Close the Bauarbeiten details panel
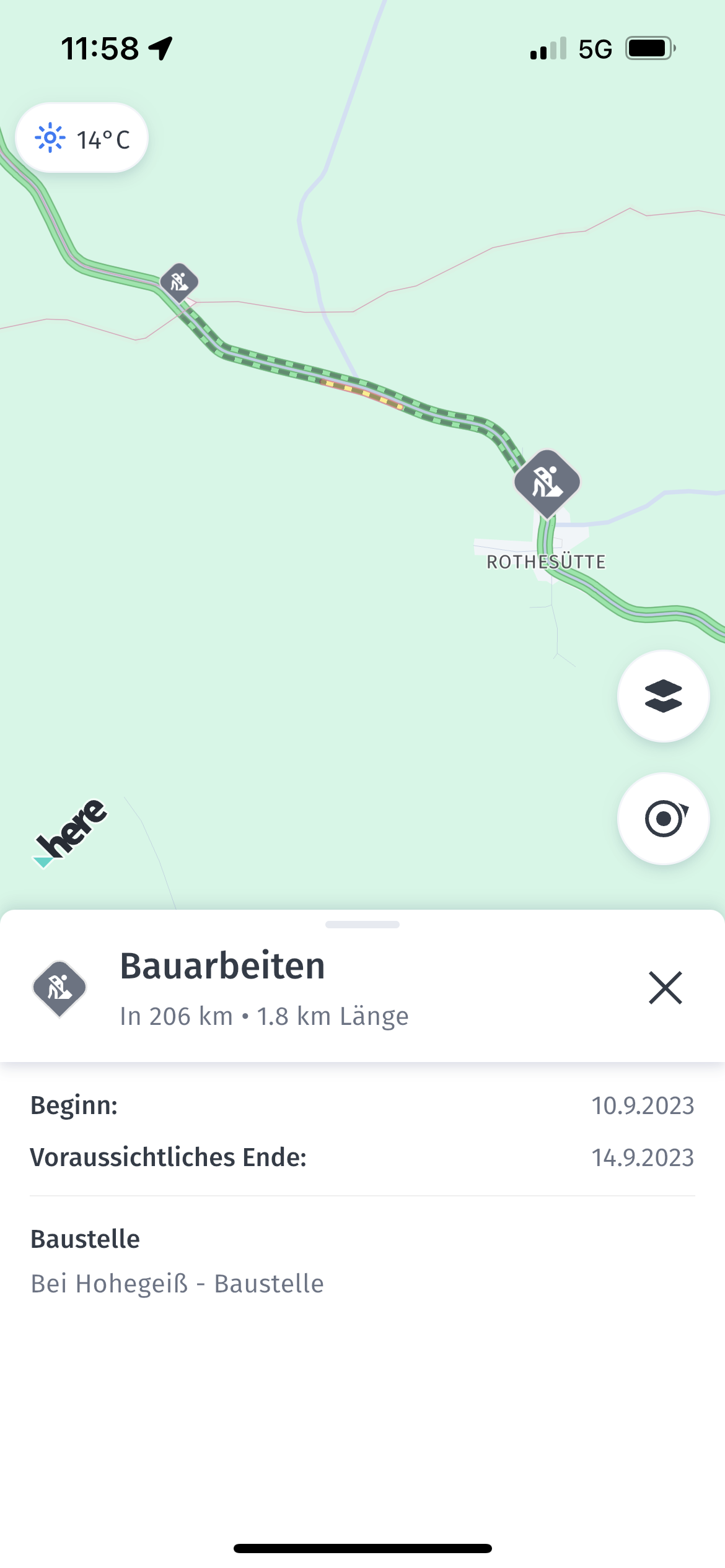This screenshot has height=1568, width=725. tap(665, 988)
